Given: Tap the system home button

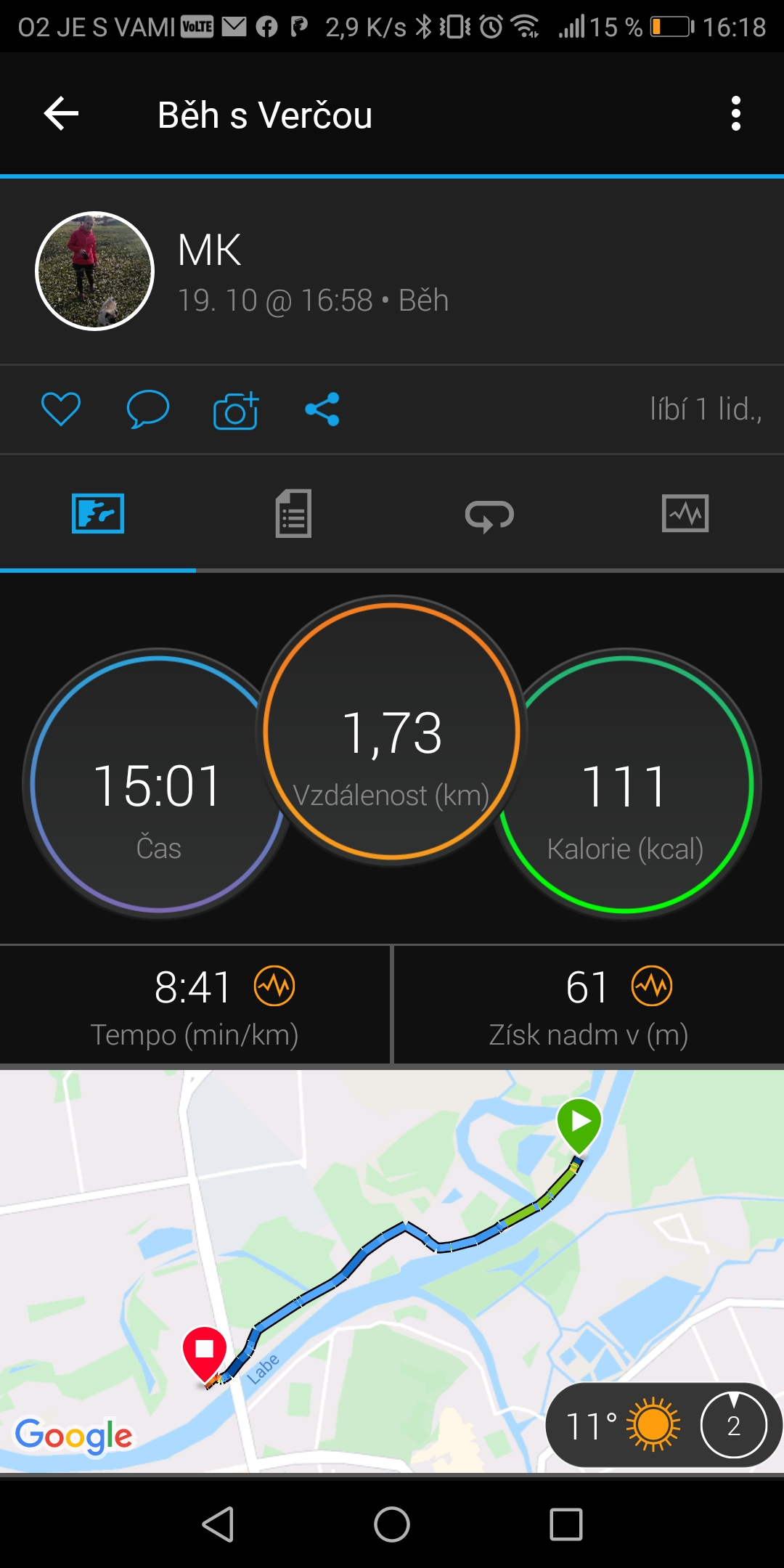Looking at the screenshot, I should (x=392, y=1524).
